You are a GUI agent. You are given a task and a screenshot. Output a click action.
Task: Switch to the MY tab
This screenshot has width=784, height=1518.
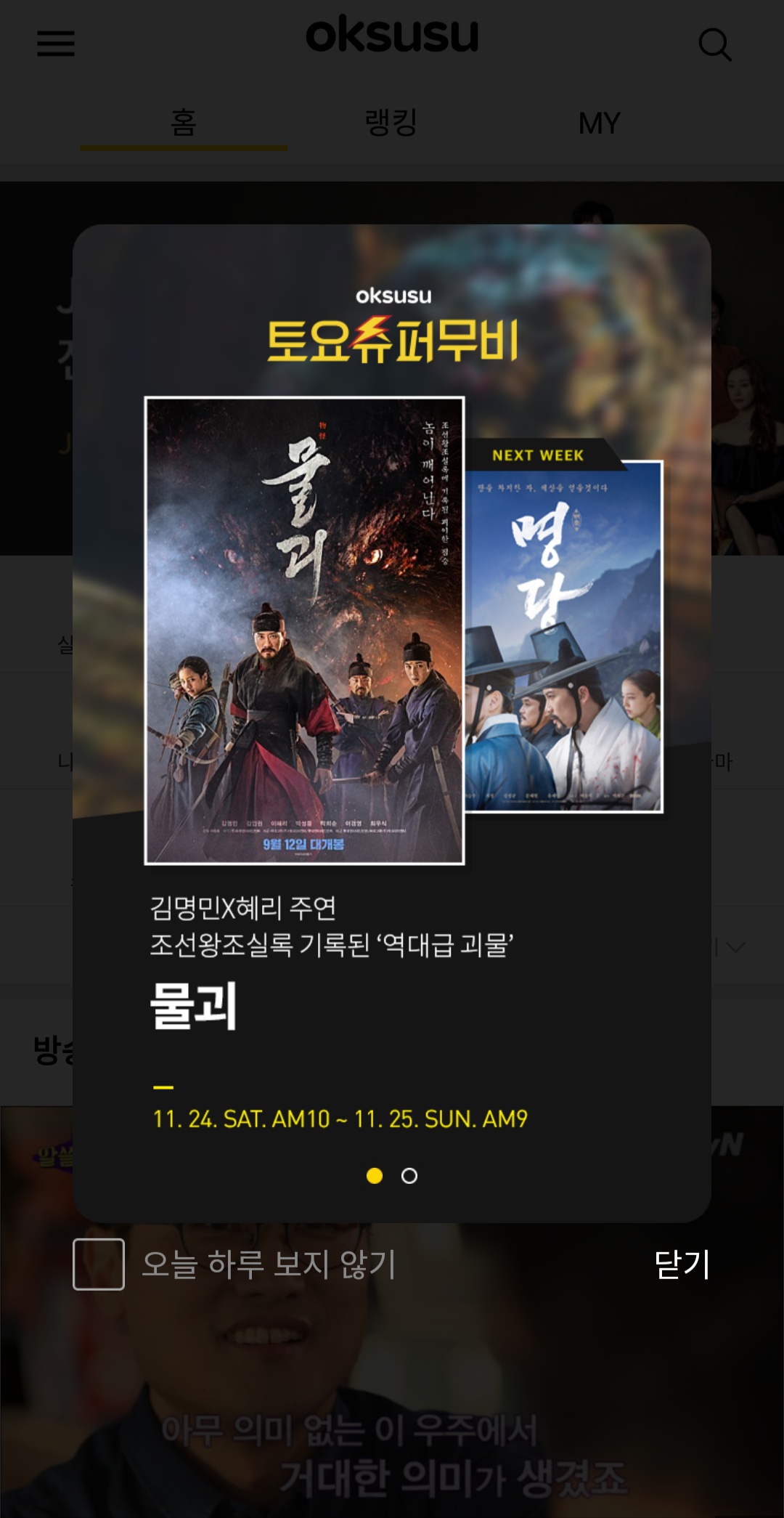click(x=600, y=123)
